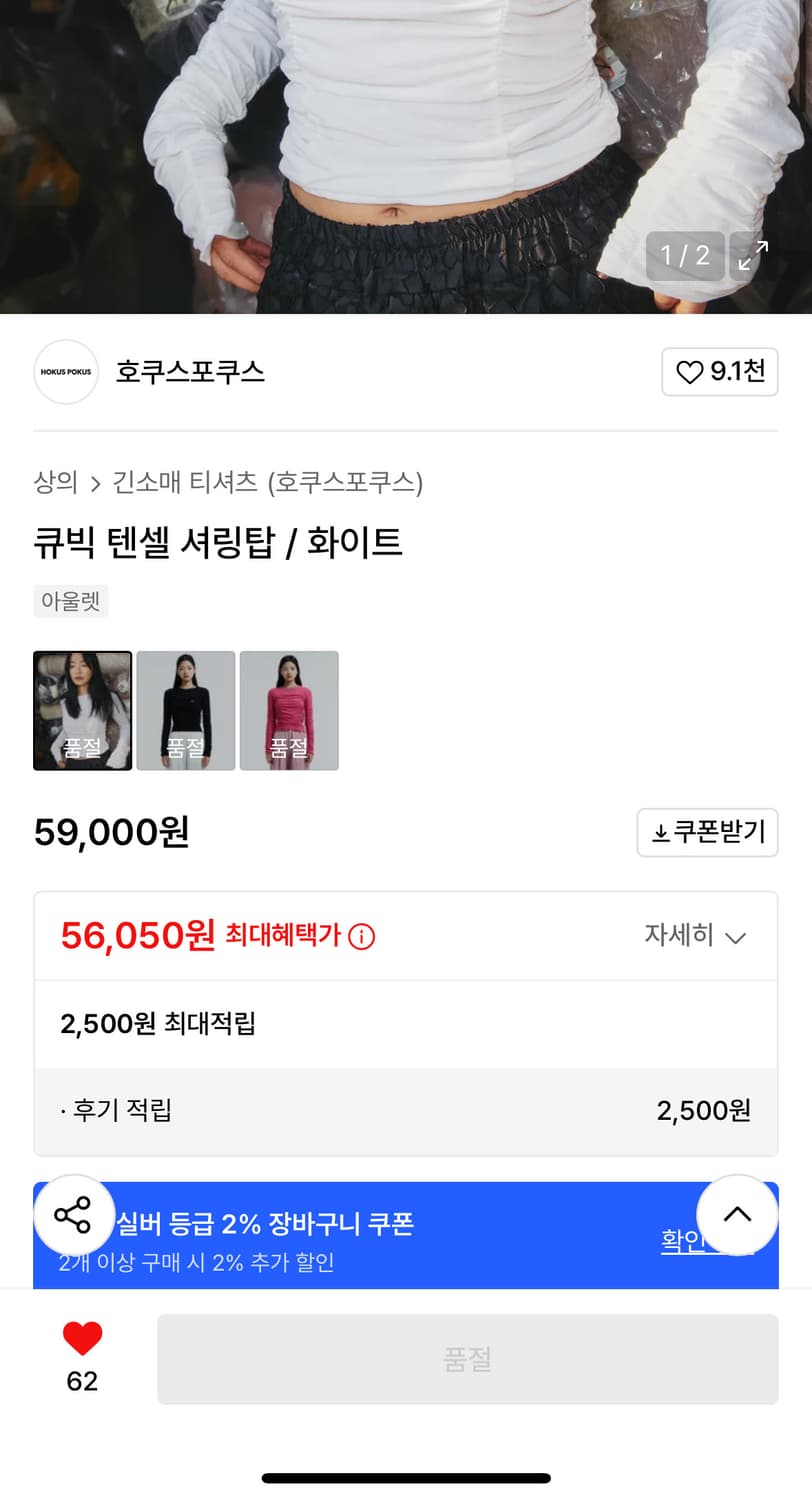Collapse the benefits panel using the up chevron
The image size is (812, 1500).
737,1215
